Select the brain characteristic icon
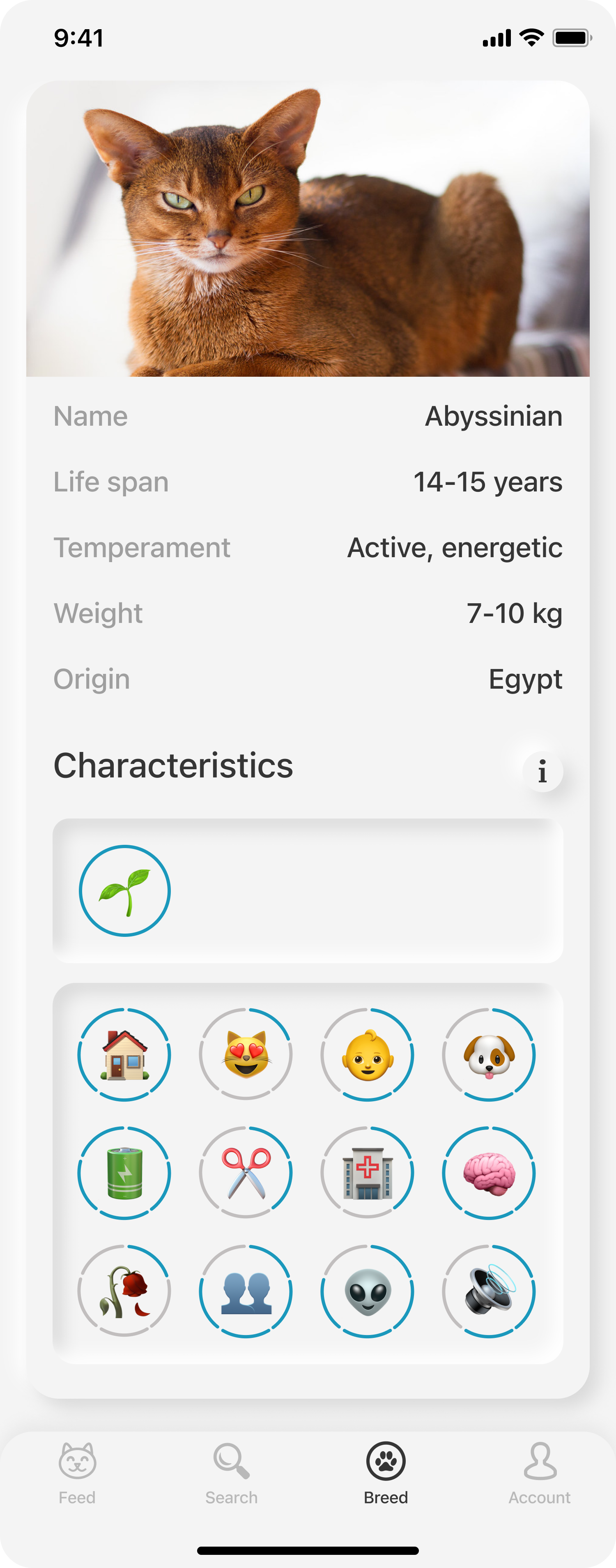The width and height of the screenshot is (616, 1568). tap(489, 1172)
